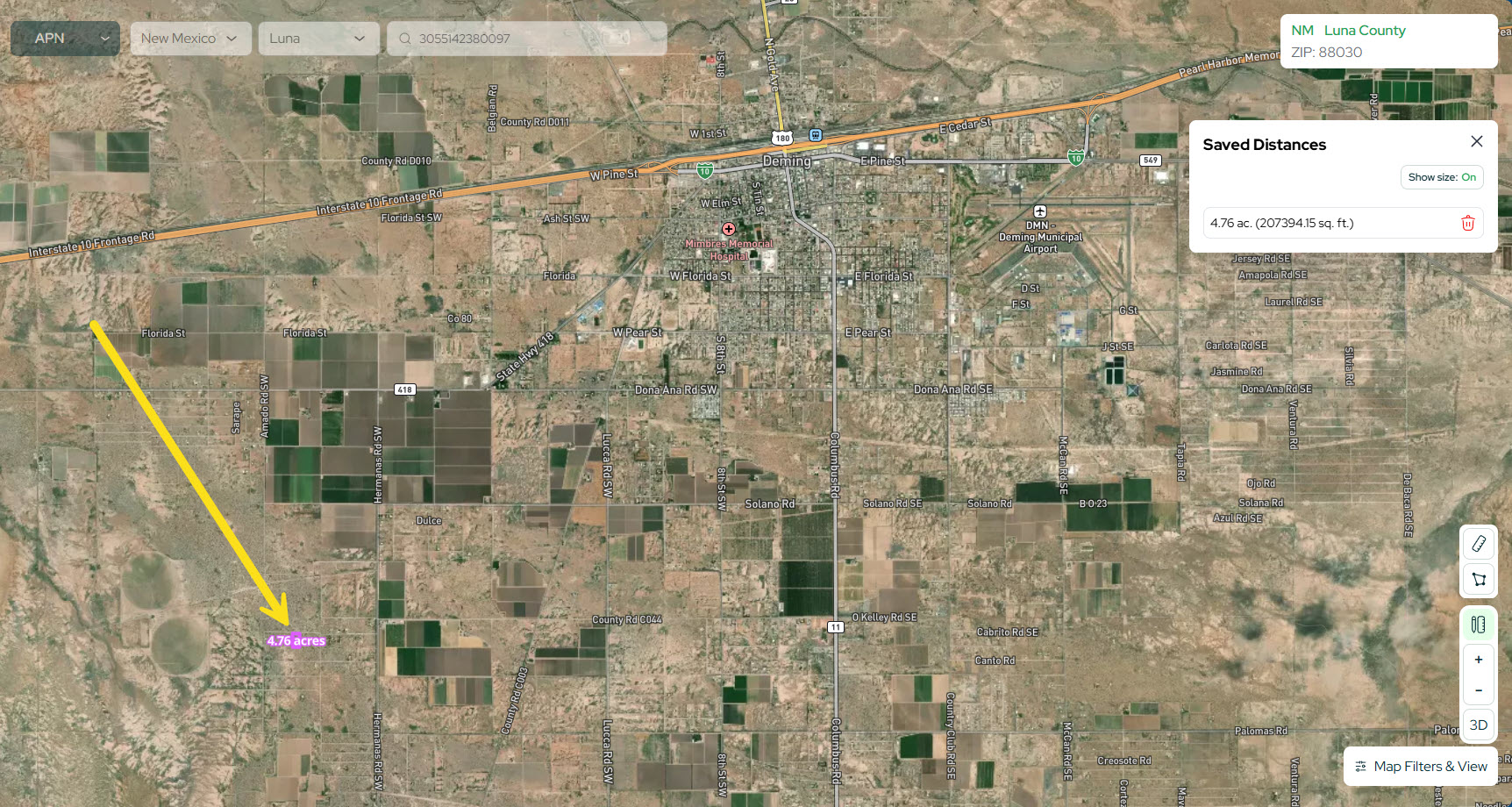Select the polygon area drawing tool
The height and width of the screenshot is (807, 1512).
[x=1479, y=579]
